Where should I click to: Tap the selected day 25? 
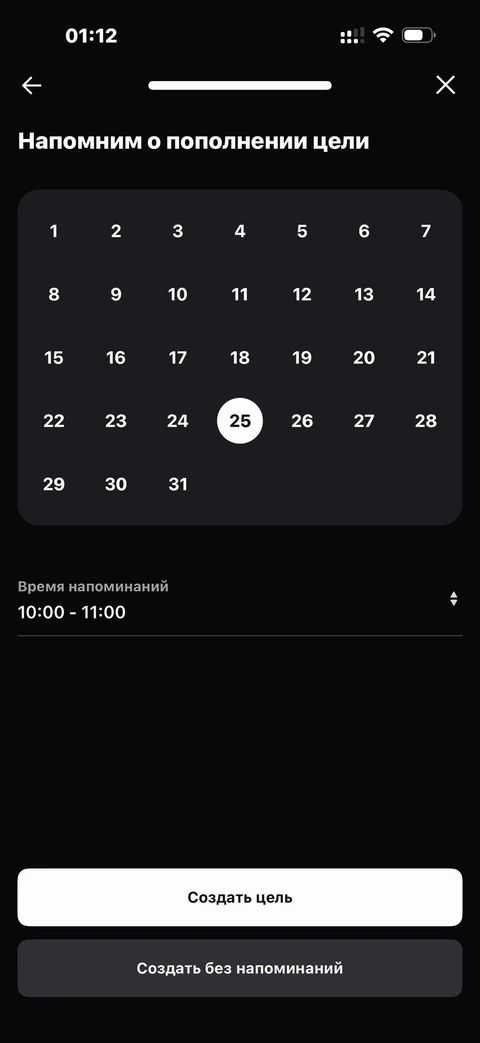240,421
